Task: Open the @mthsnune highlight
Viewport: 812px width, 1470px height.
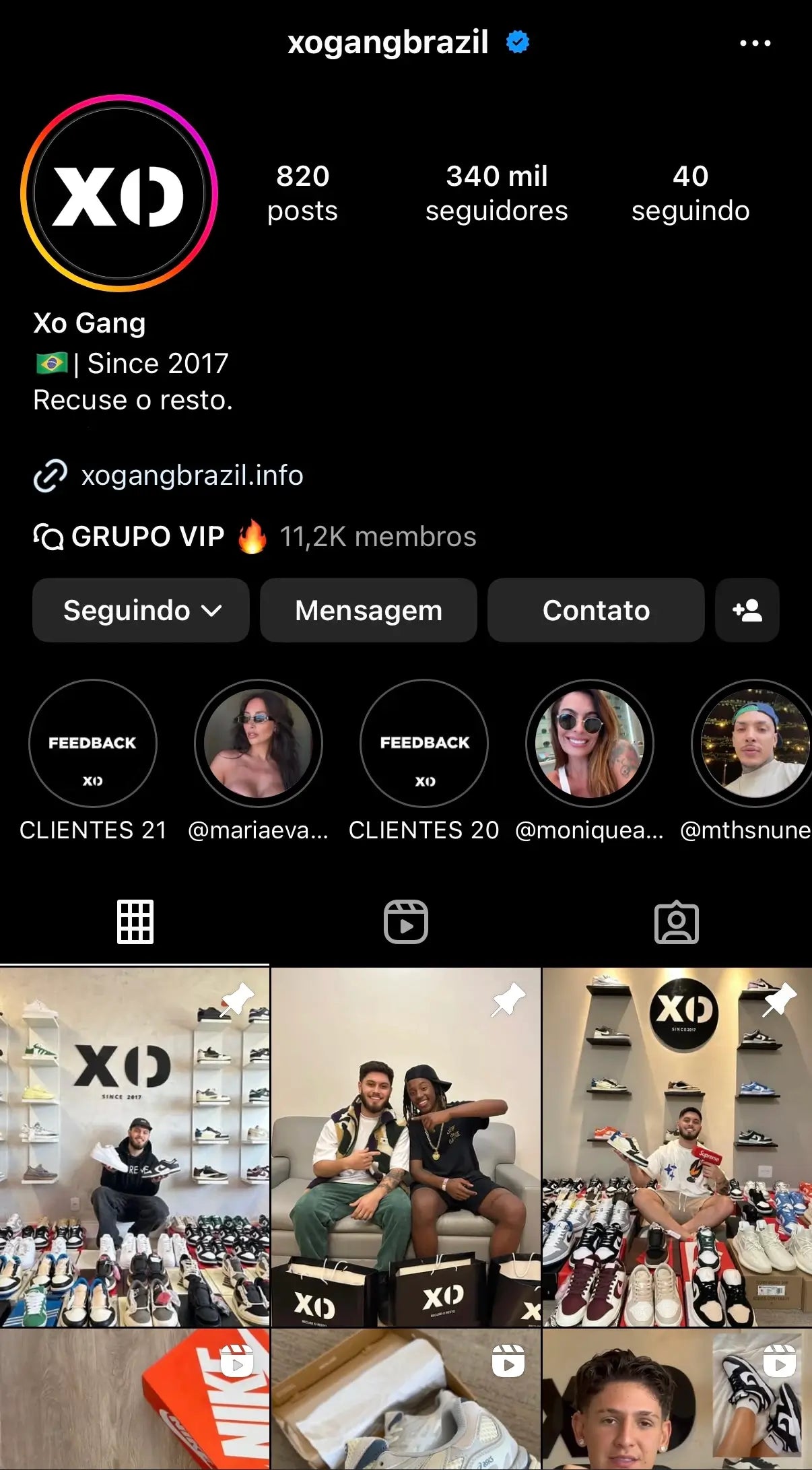Action: 753,743
